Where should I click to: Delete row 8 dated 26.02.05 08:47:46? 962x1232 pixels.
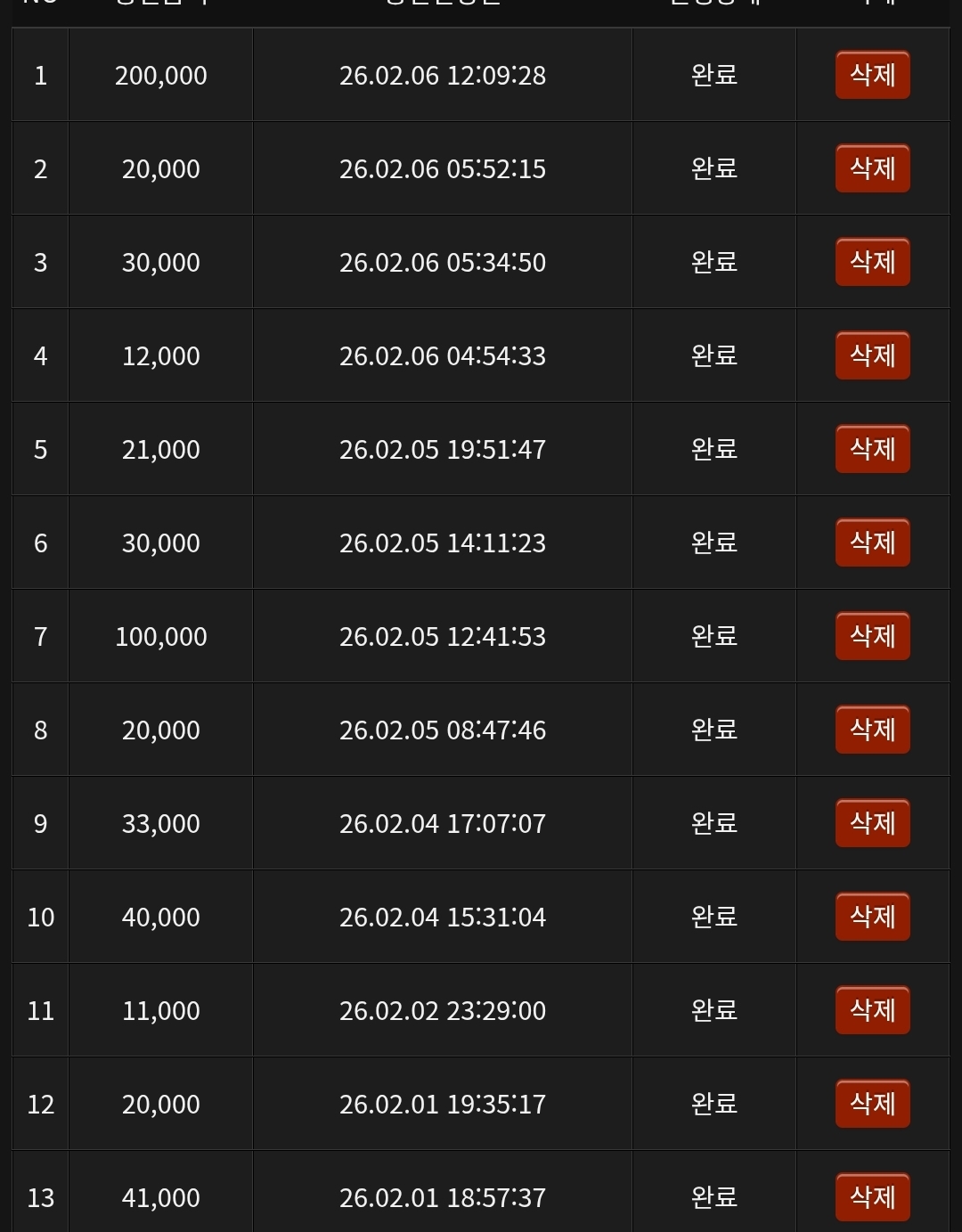coord(872,730)
